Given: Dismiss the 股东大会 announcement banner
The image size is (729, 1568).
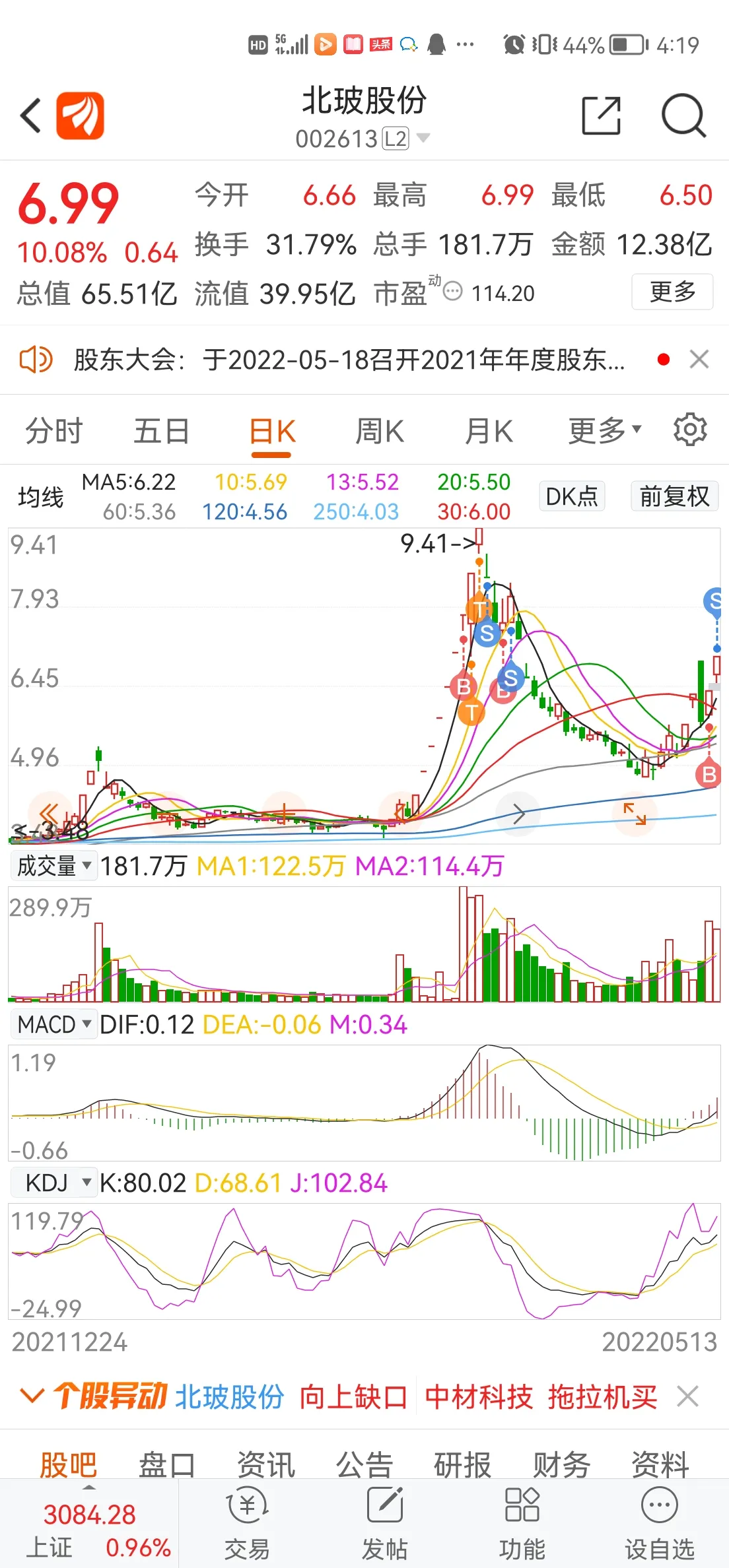Looking at the screenshot, I should click(x=699, y=360).
